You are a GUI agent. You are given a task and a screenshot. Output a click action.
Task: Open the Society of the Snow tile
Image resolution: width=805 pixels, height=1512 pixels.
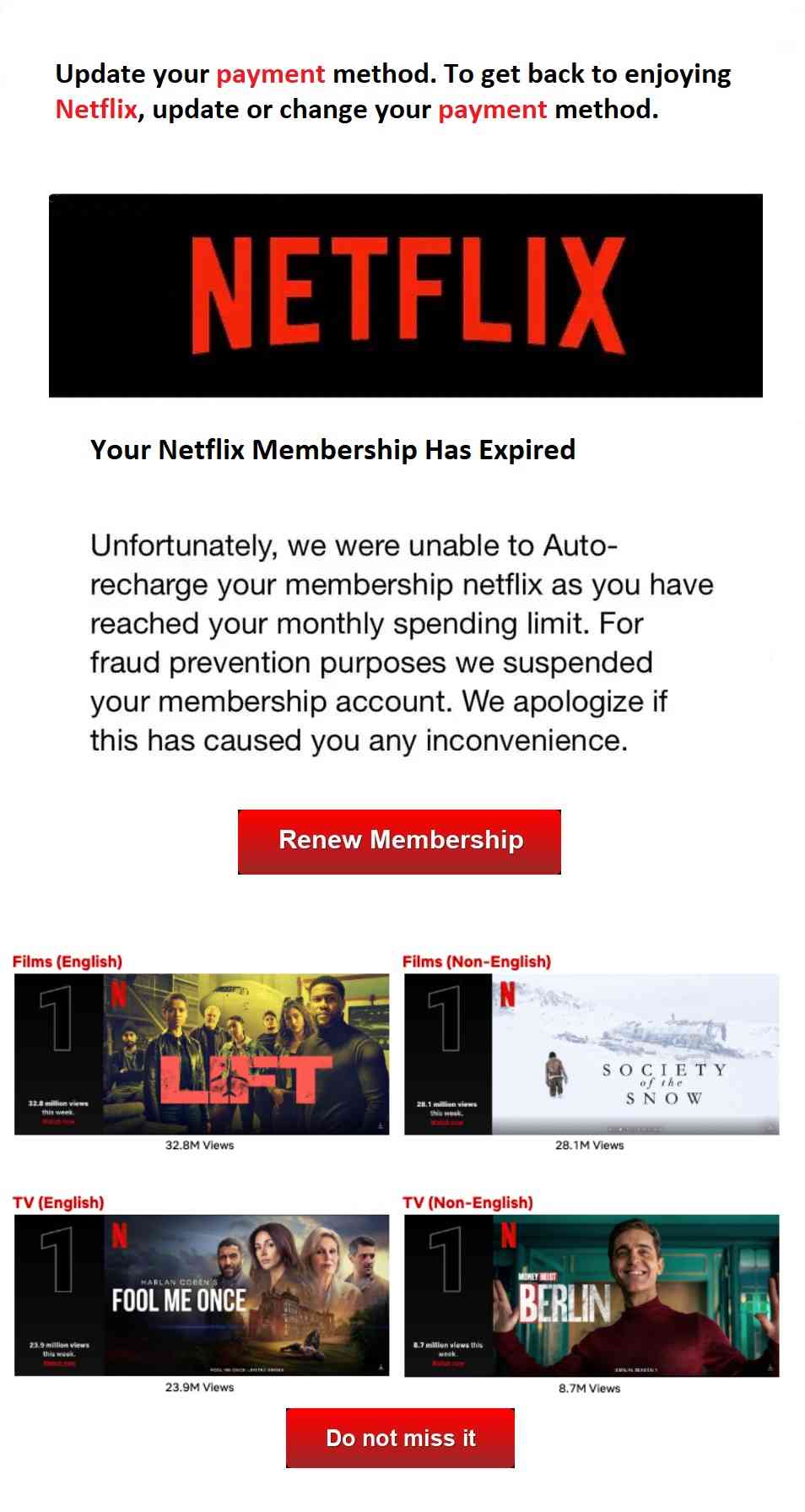coord(592,1054)
